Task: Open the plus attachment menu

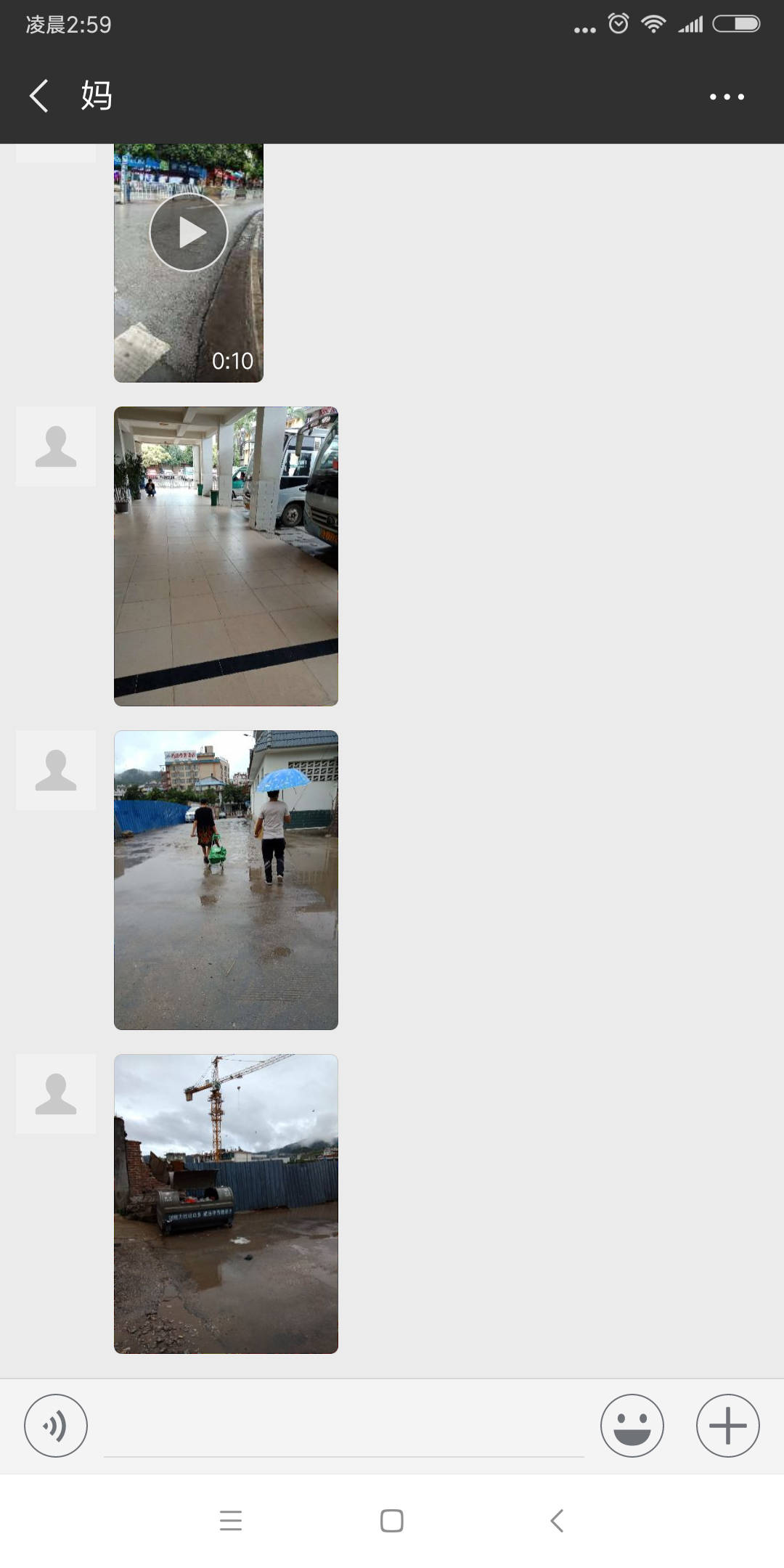Action: (728, 1426)
